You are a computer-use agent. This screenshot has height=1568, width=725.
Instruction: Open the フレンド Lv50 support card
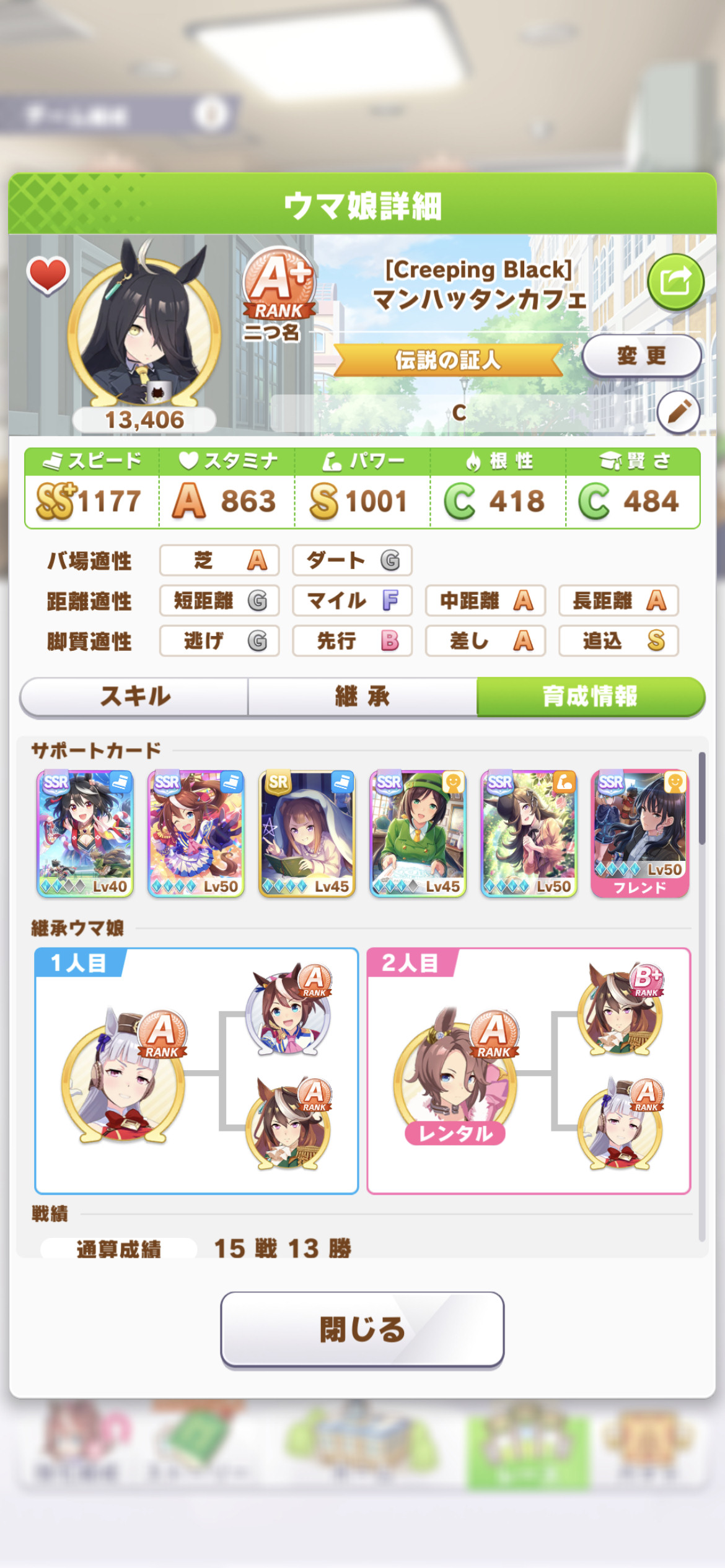639,834
